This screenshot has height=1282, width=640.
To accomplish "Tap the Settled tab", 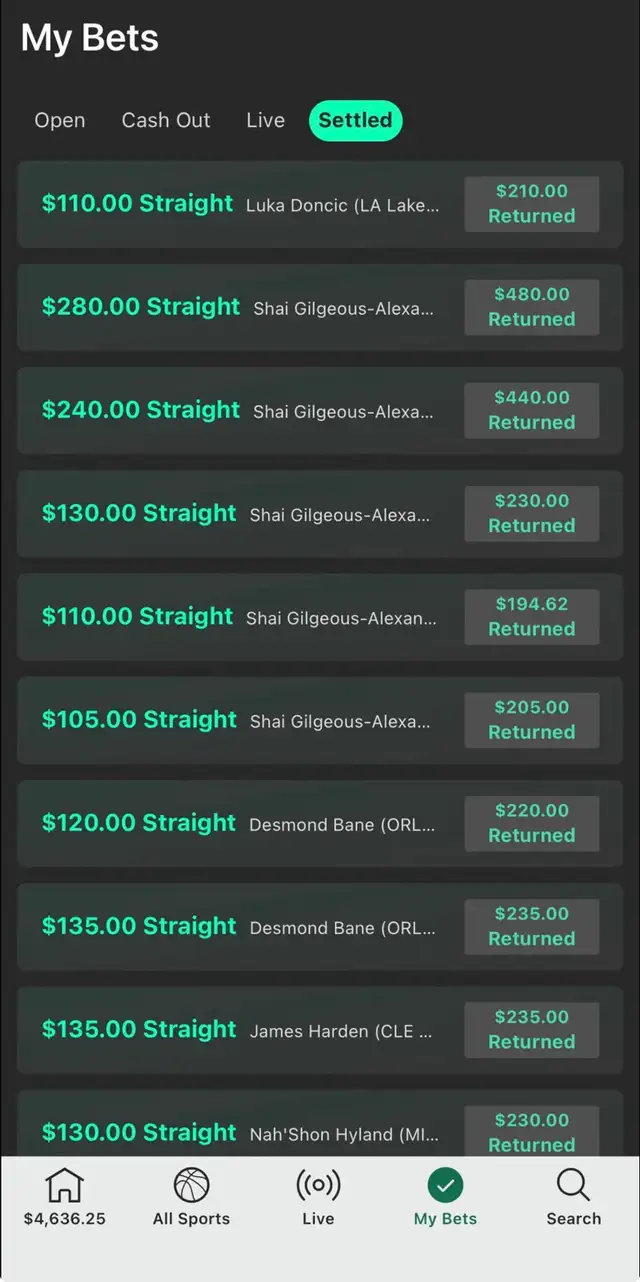I will (355, 120).
